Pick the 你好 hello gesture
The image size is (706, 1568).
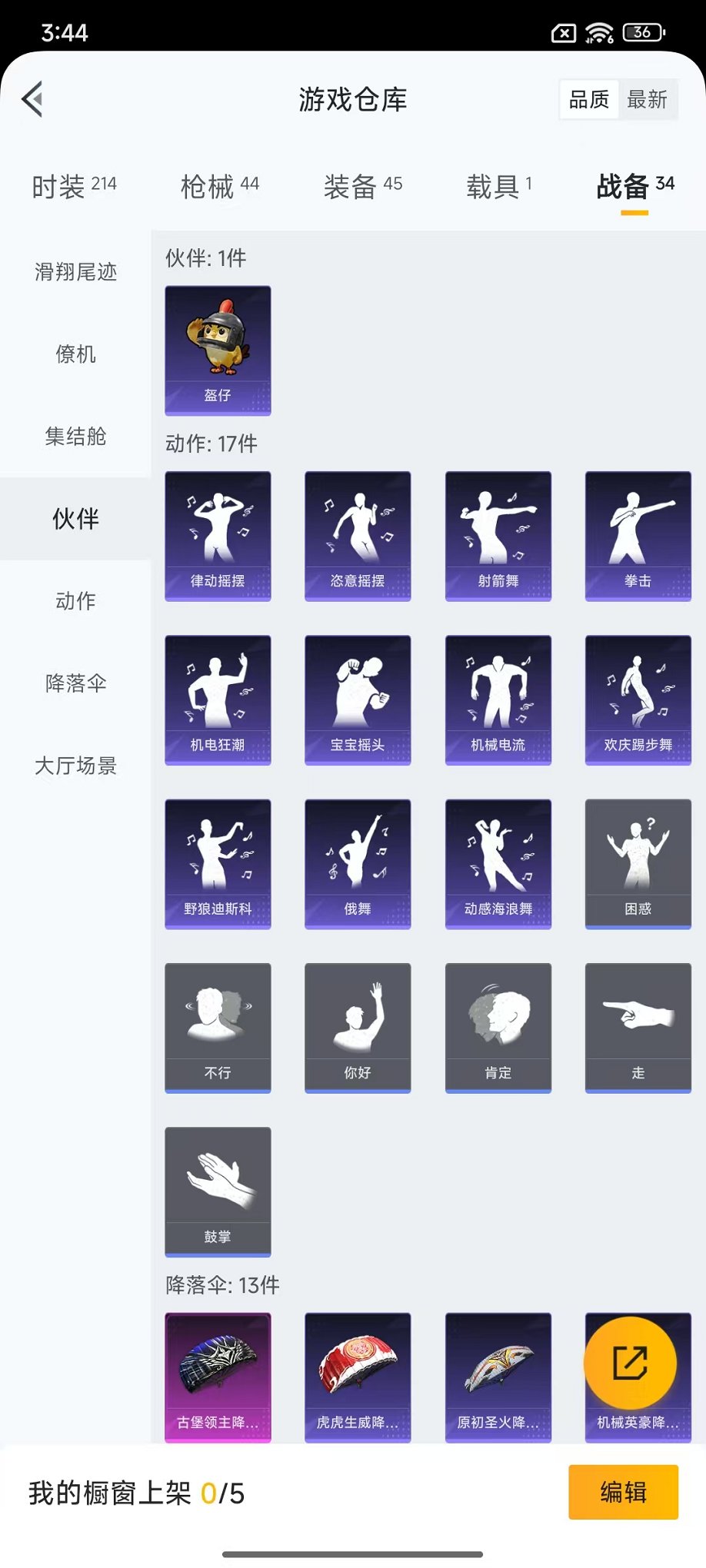(358, 1027)
